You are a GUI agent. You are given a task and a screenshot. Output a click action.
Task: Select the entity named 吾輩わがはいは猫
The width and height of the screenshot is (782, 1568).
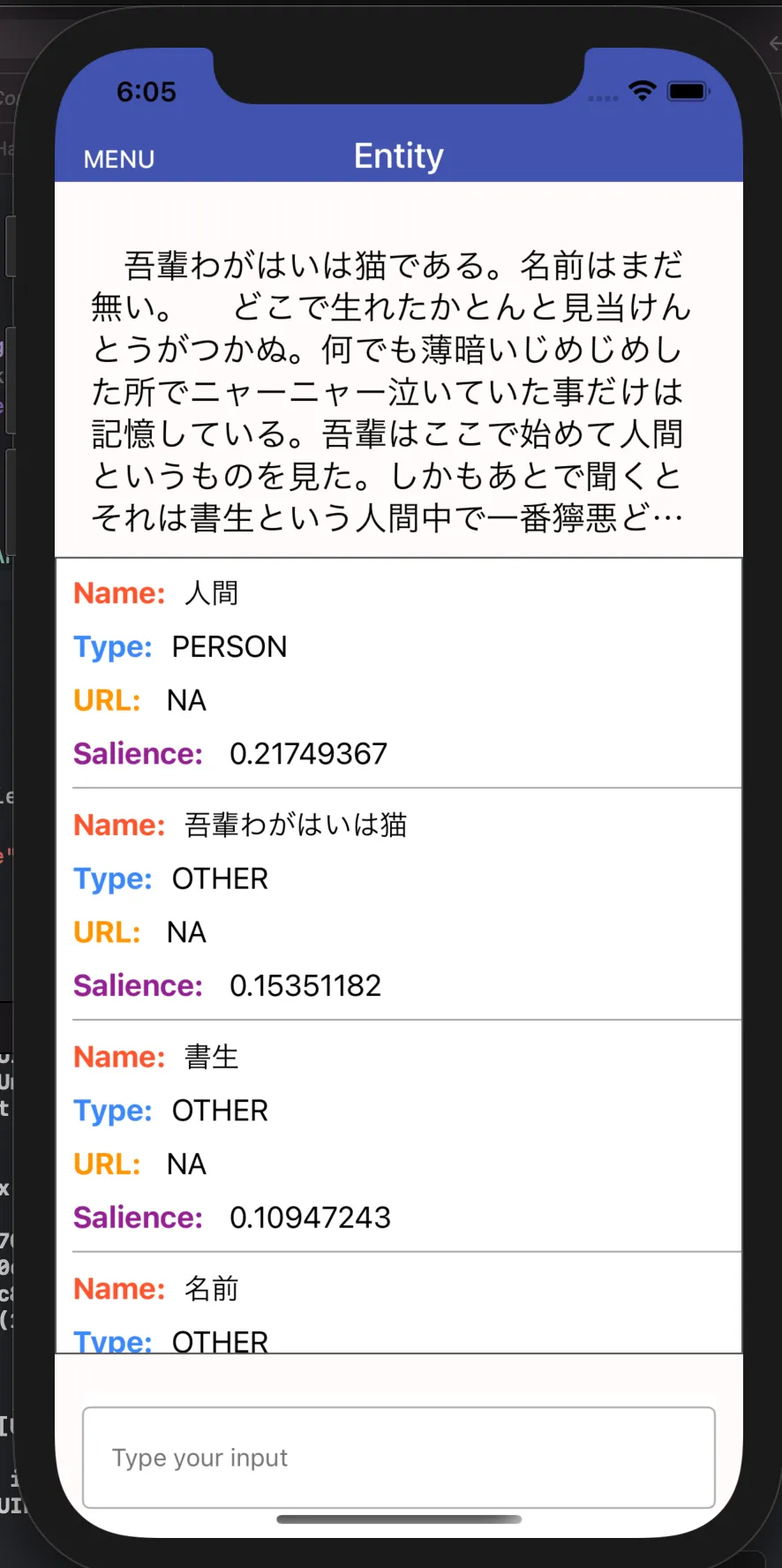click(295, 824)
